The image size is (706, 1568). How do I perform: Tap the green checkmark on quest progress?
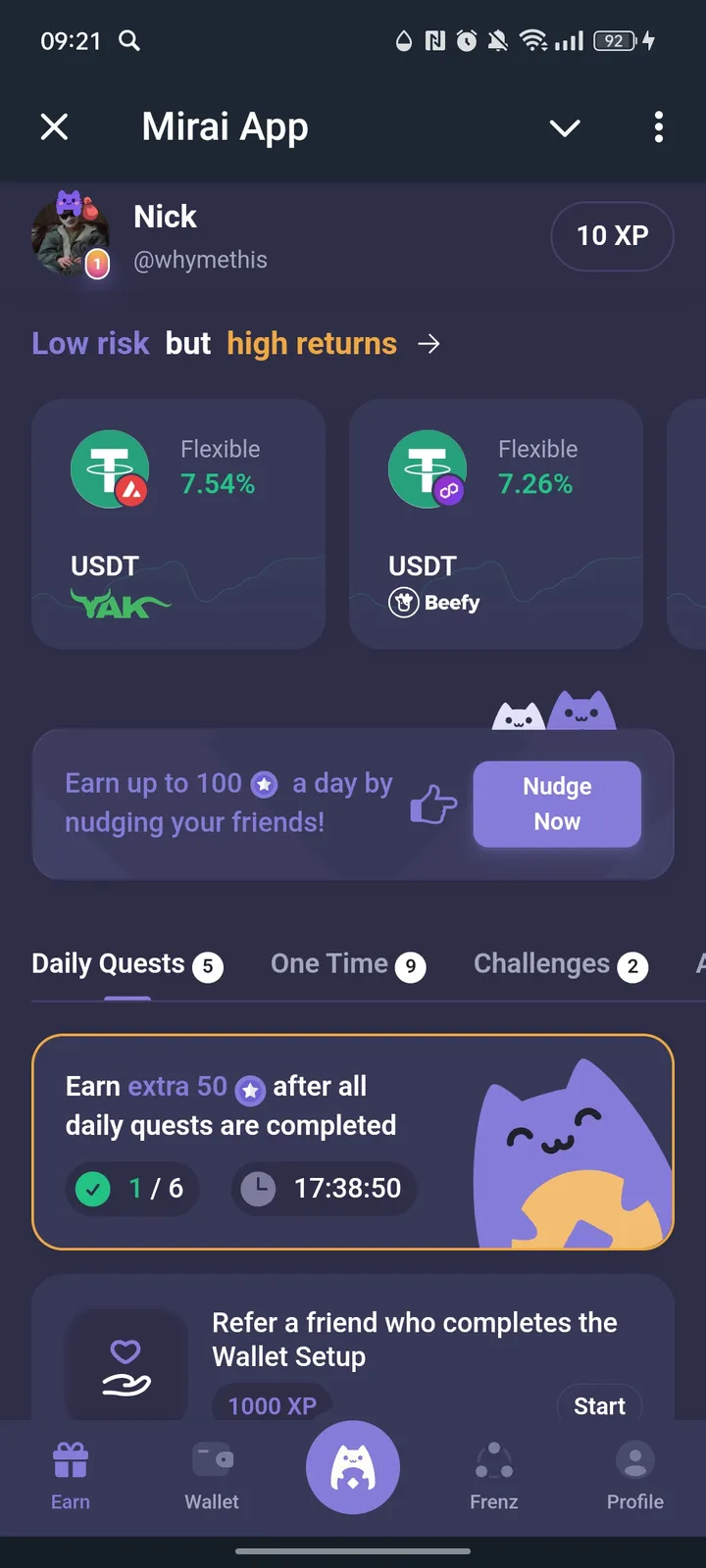click(x=93, y=1188)
